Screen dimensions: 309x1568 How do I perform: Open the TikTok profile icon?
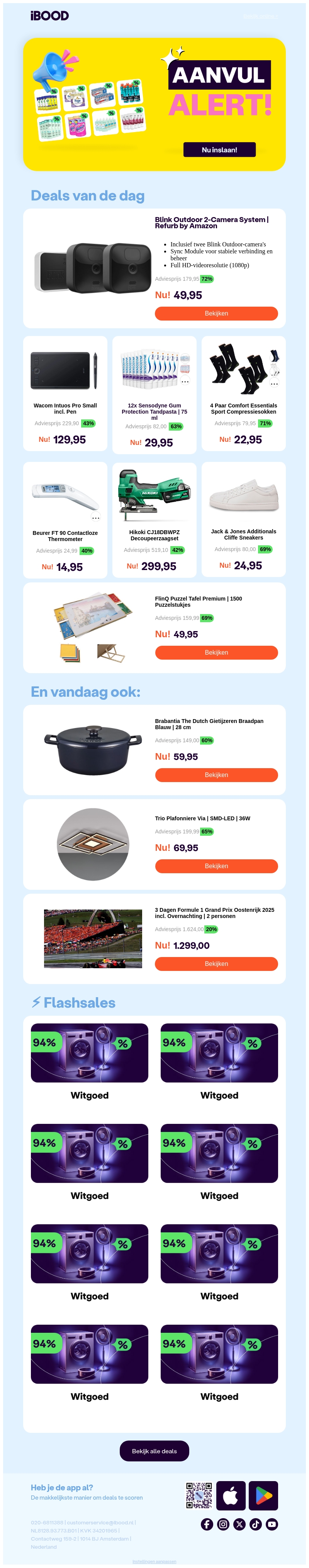tap(255, 1524)
